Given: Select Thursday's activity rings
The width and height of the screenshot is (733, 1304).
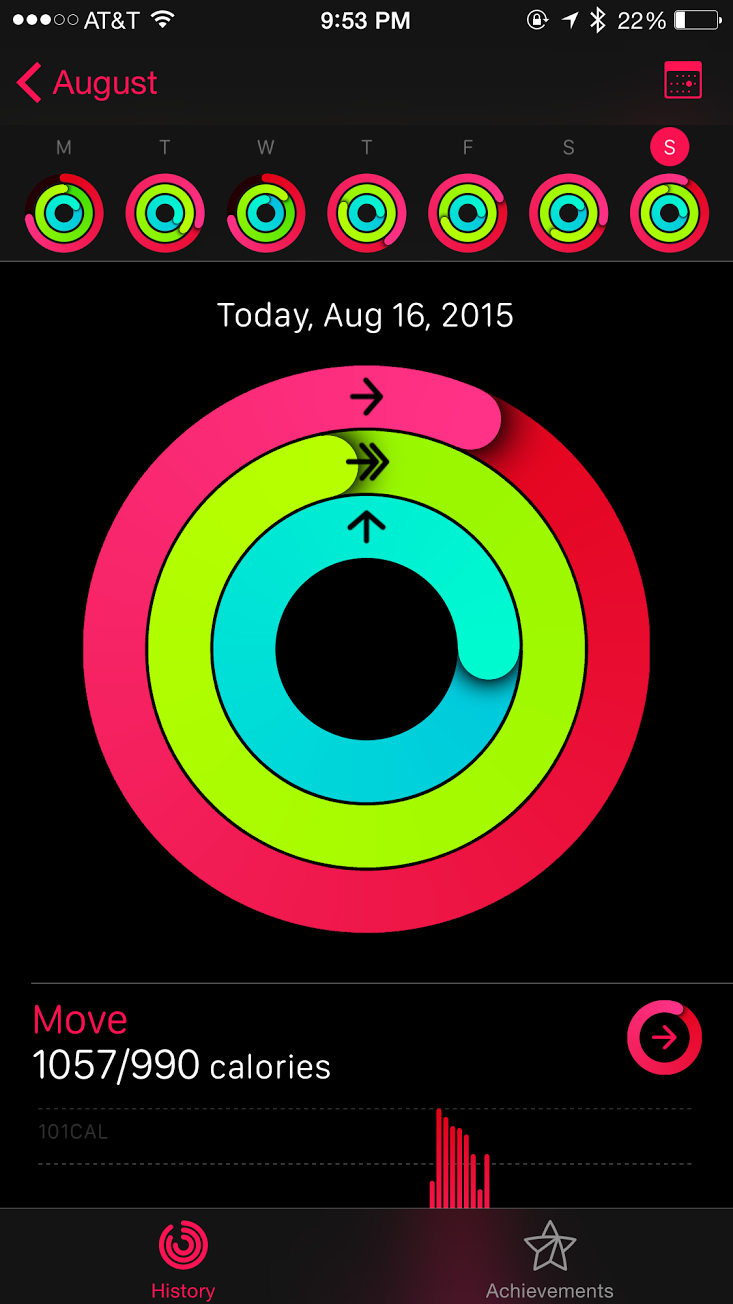Looking at the screenshot, I should click(367, 212).
